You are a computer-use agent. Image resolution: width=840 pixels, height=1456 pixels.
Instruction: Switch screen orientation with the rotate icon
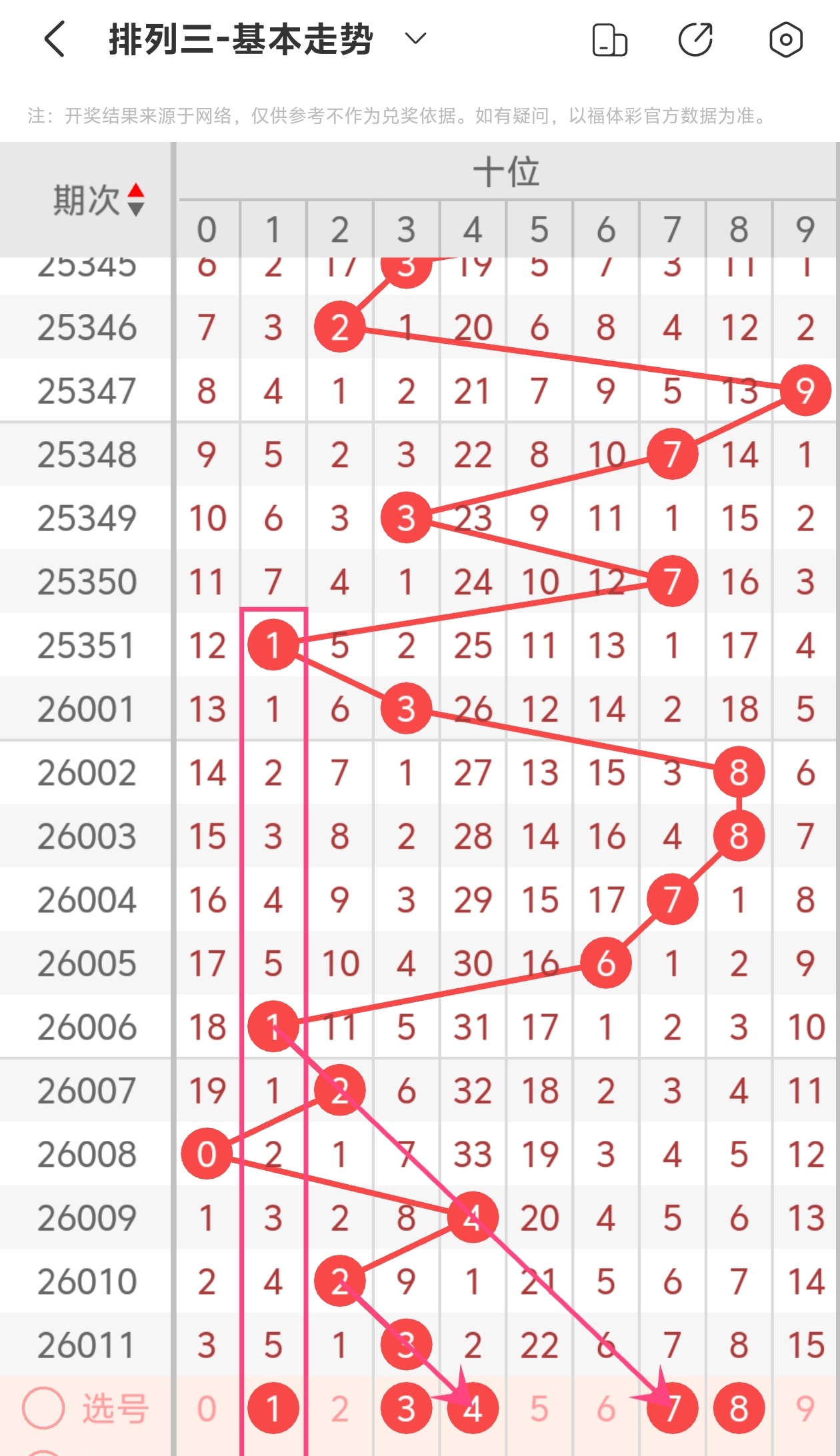[x=610, y=40]
